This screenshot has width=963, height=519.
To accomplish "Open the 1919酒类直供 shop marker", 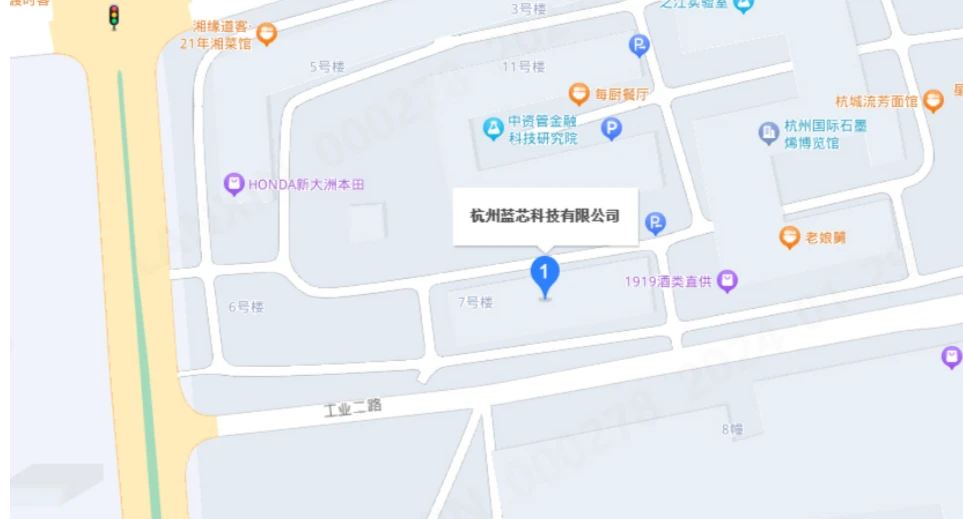I will click(728, 282).
